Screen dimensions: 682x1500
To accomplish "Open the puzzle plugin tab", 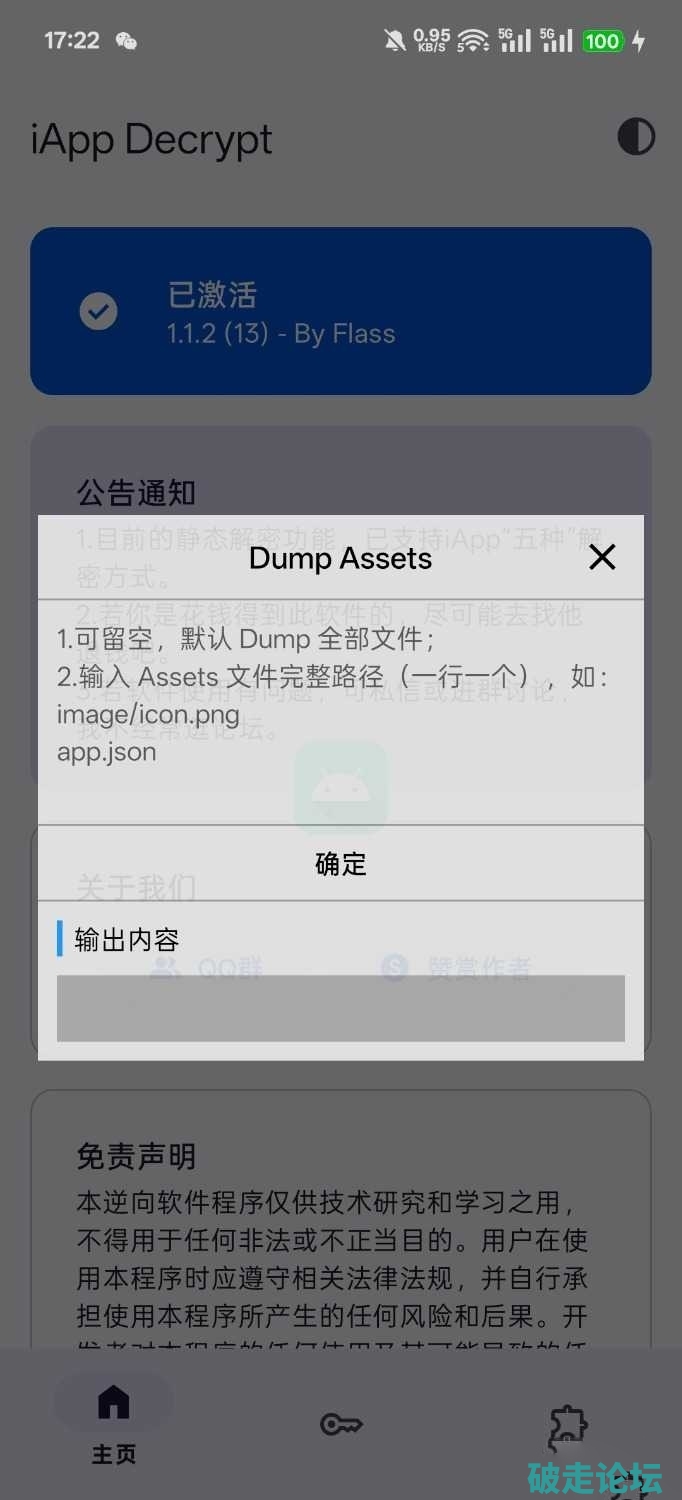I will 568,1426.
